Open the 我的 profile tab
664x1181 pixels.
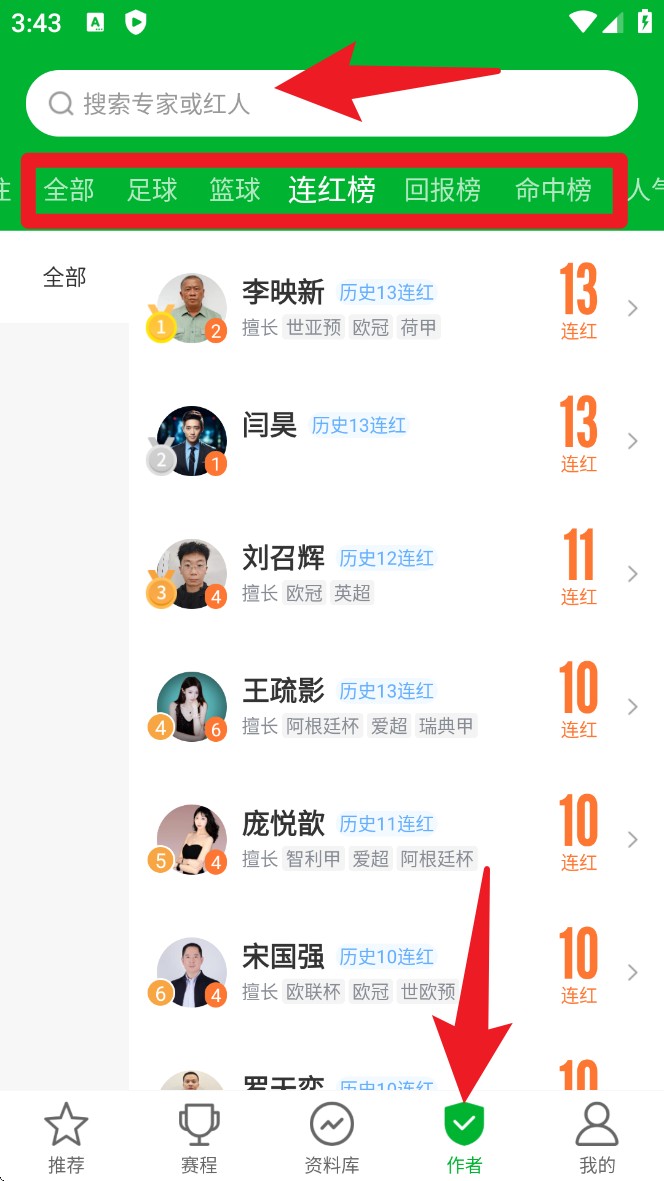coord(597,1137)
